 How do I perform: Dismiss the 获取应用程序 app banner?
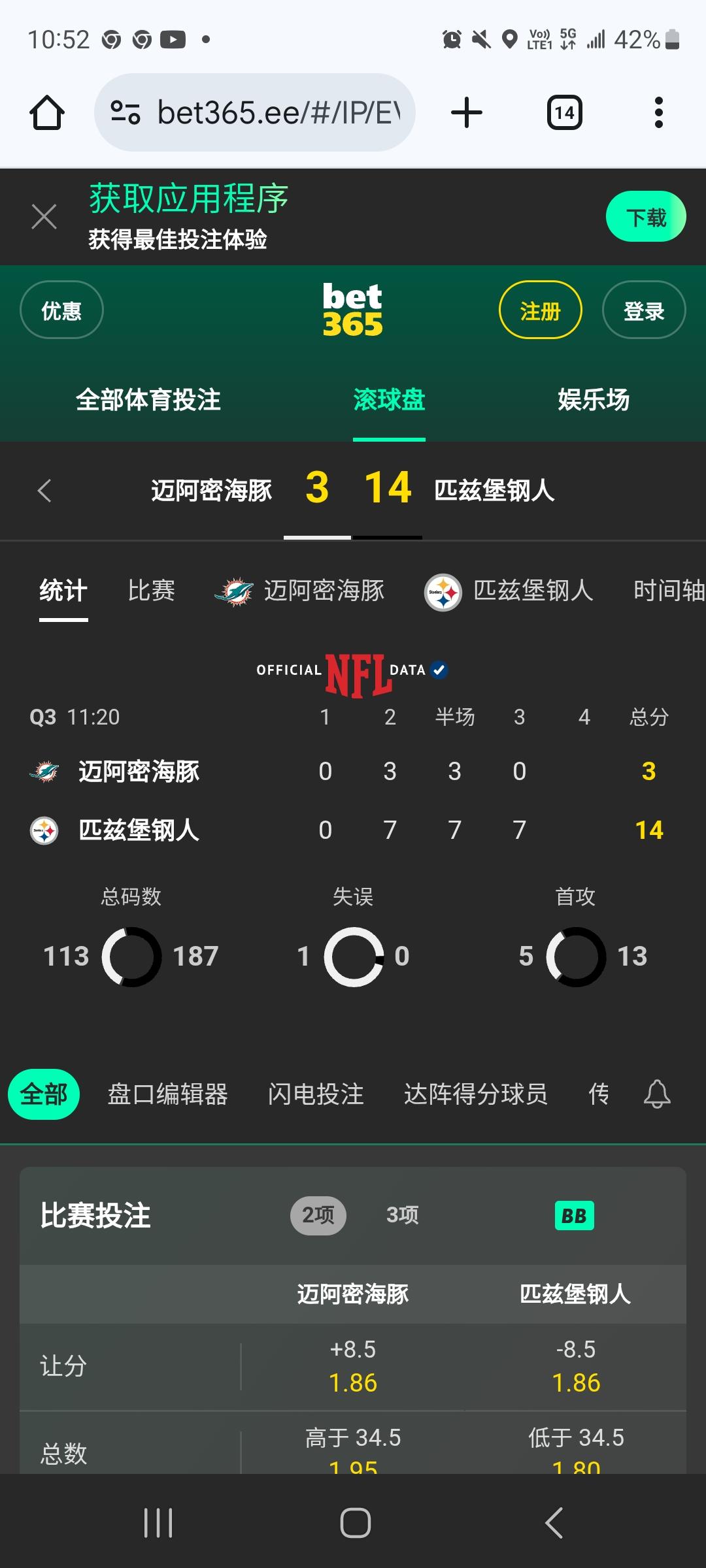pos(44,217)
